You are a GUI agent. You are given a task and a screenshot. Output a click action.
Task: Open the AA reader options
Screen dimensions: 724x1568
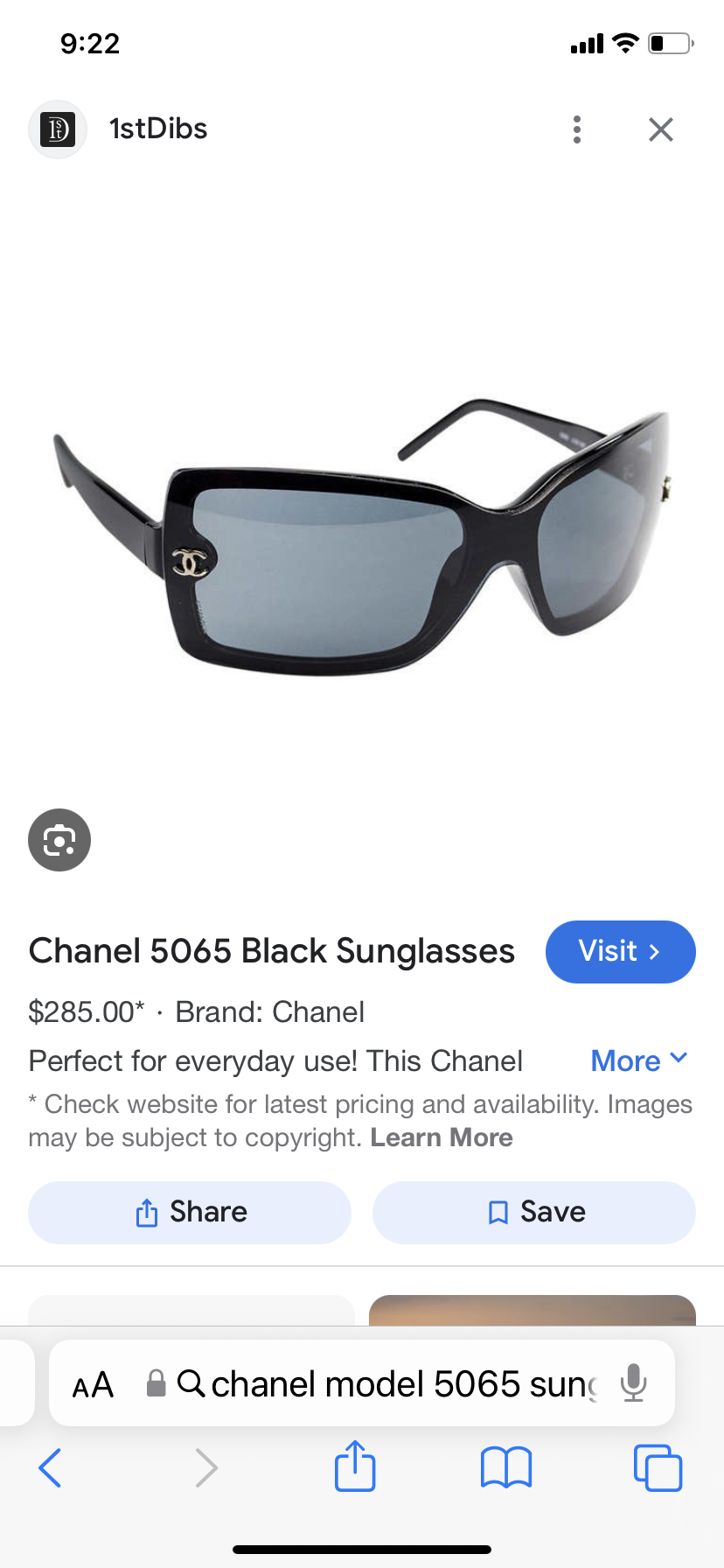click(93, 1385)
